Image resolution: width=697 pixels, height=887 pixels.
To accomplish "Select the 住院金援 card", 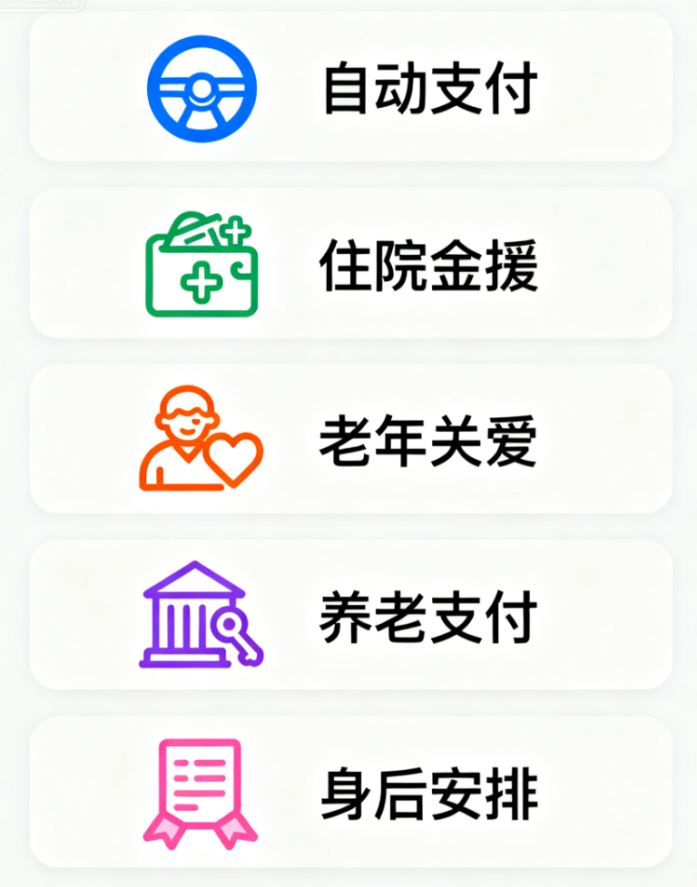I will pos(350,264).
